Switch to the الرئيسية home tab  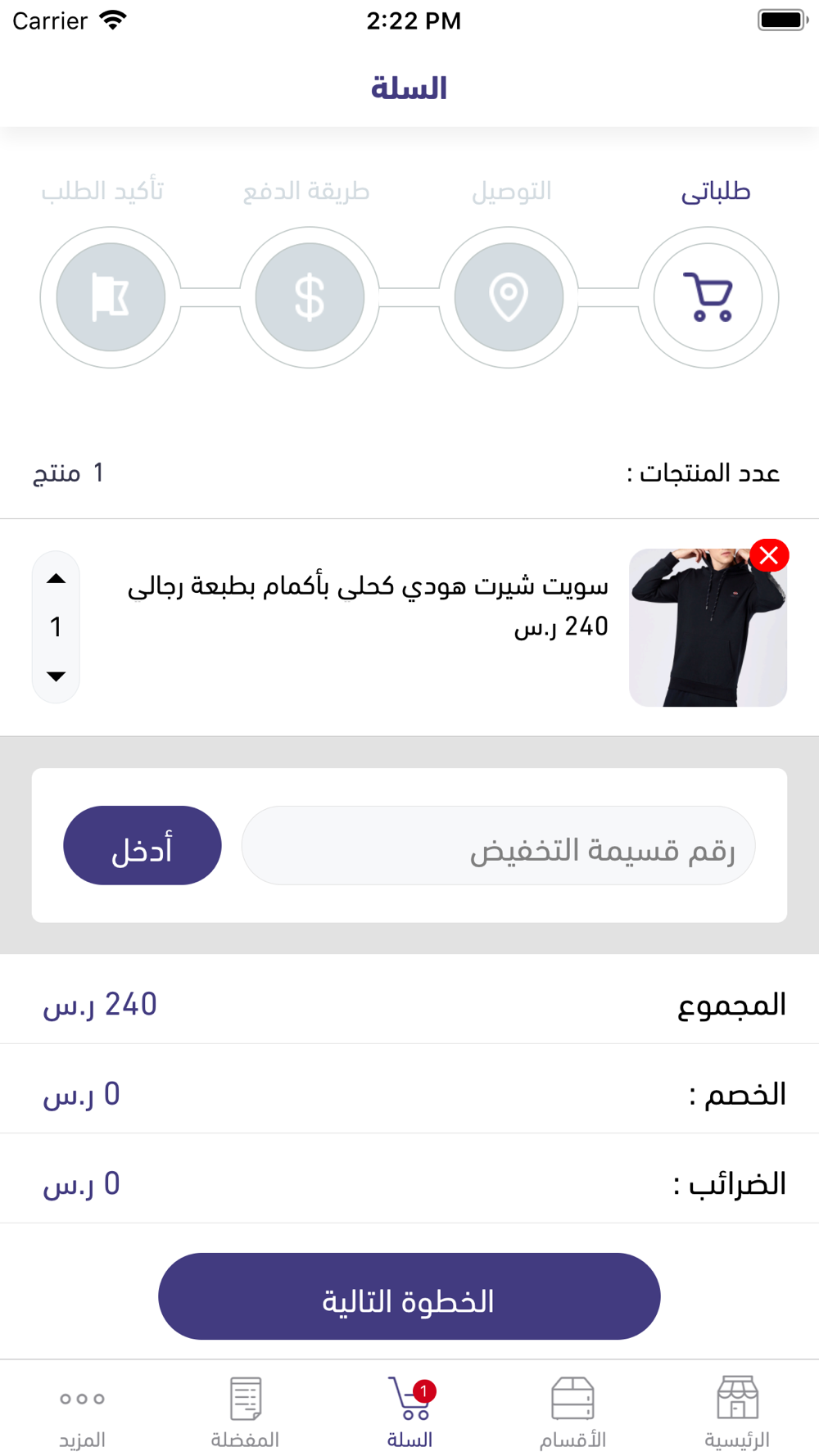[x=737, y=1412]
